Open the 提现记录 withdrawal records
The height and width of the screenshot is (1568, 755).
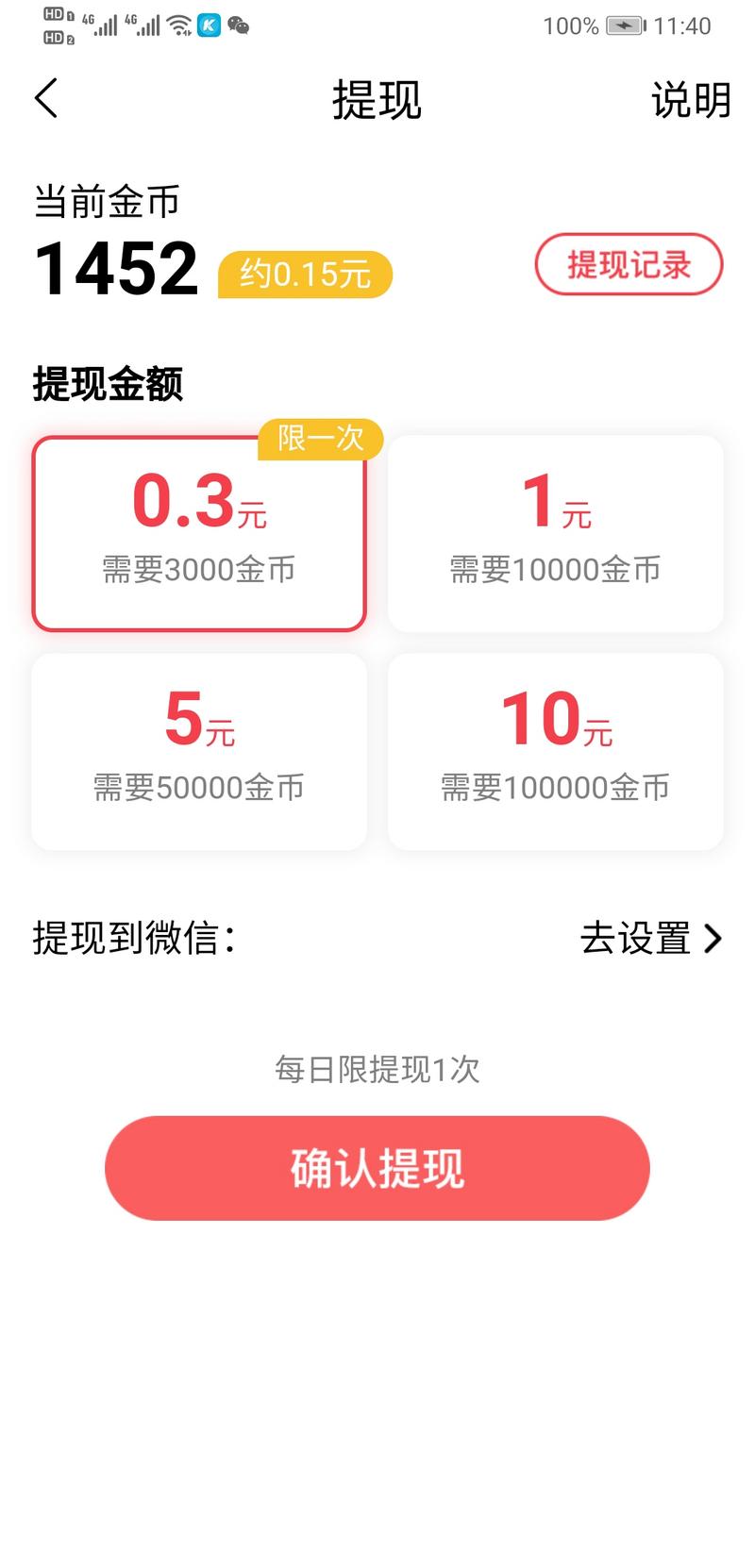[629, 265]
